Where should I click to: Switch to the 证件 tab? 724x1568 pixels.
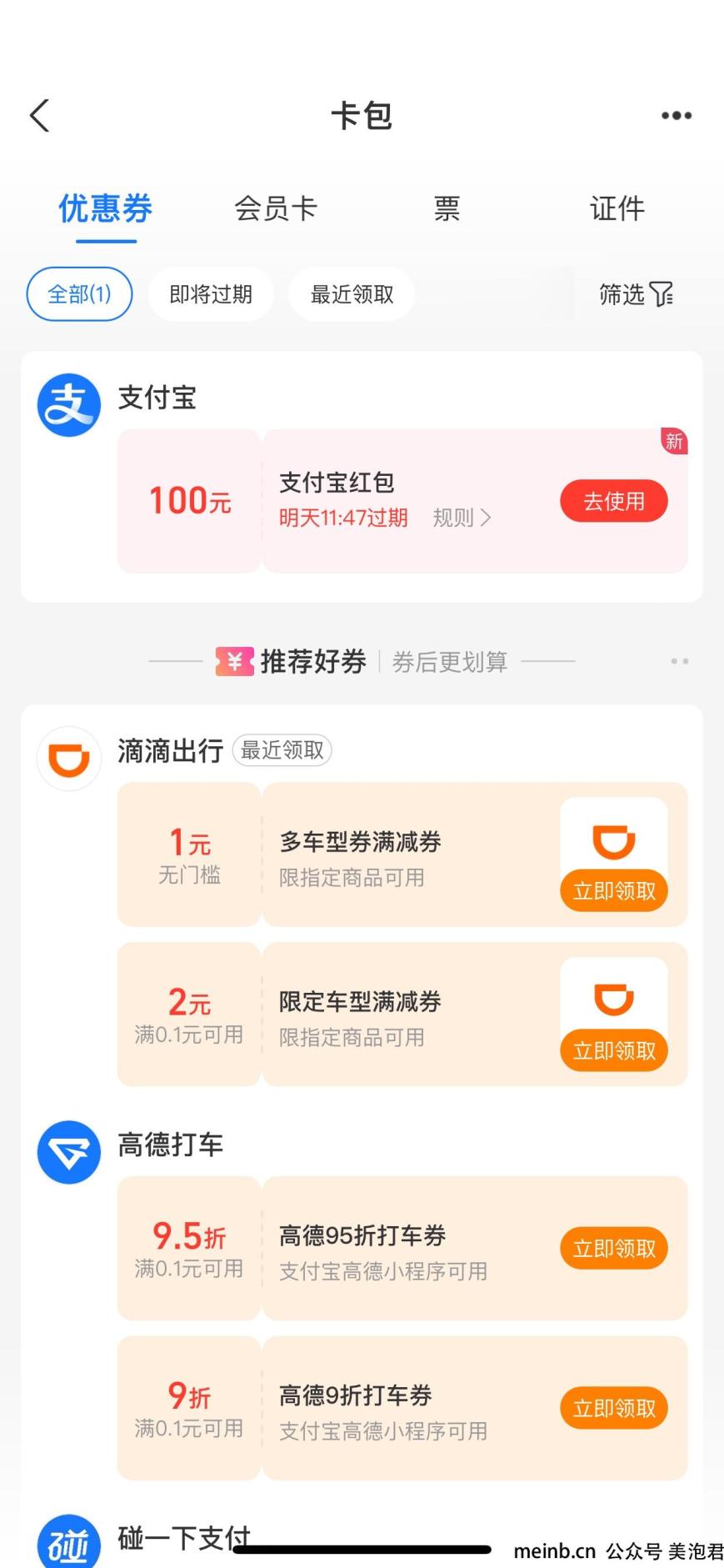coord(617,208)
